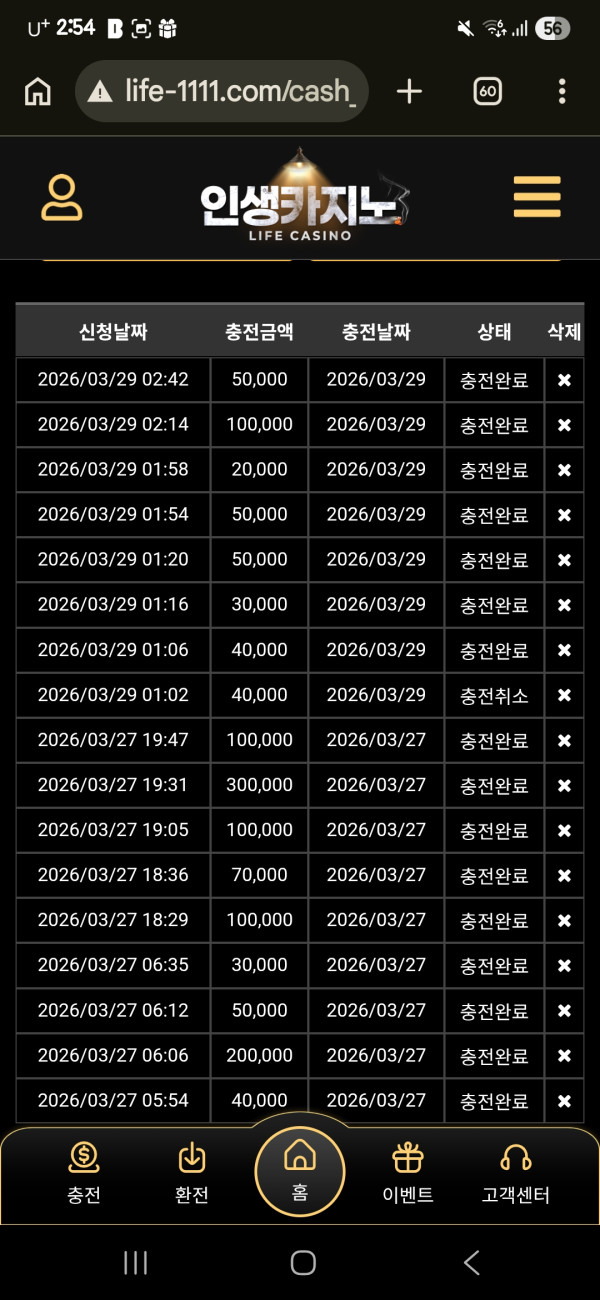Viewport: 600px width, 1300px height.
Task: Open the 고객센터 tab
Action: (x=515, y=1173)
